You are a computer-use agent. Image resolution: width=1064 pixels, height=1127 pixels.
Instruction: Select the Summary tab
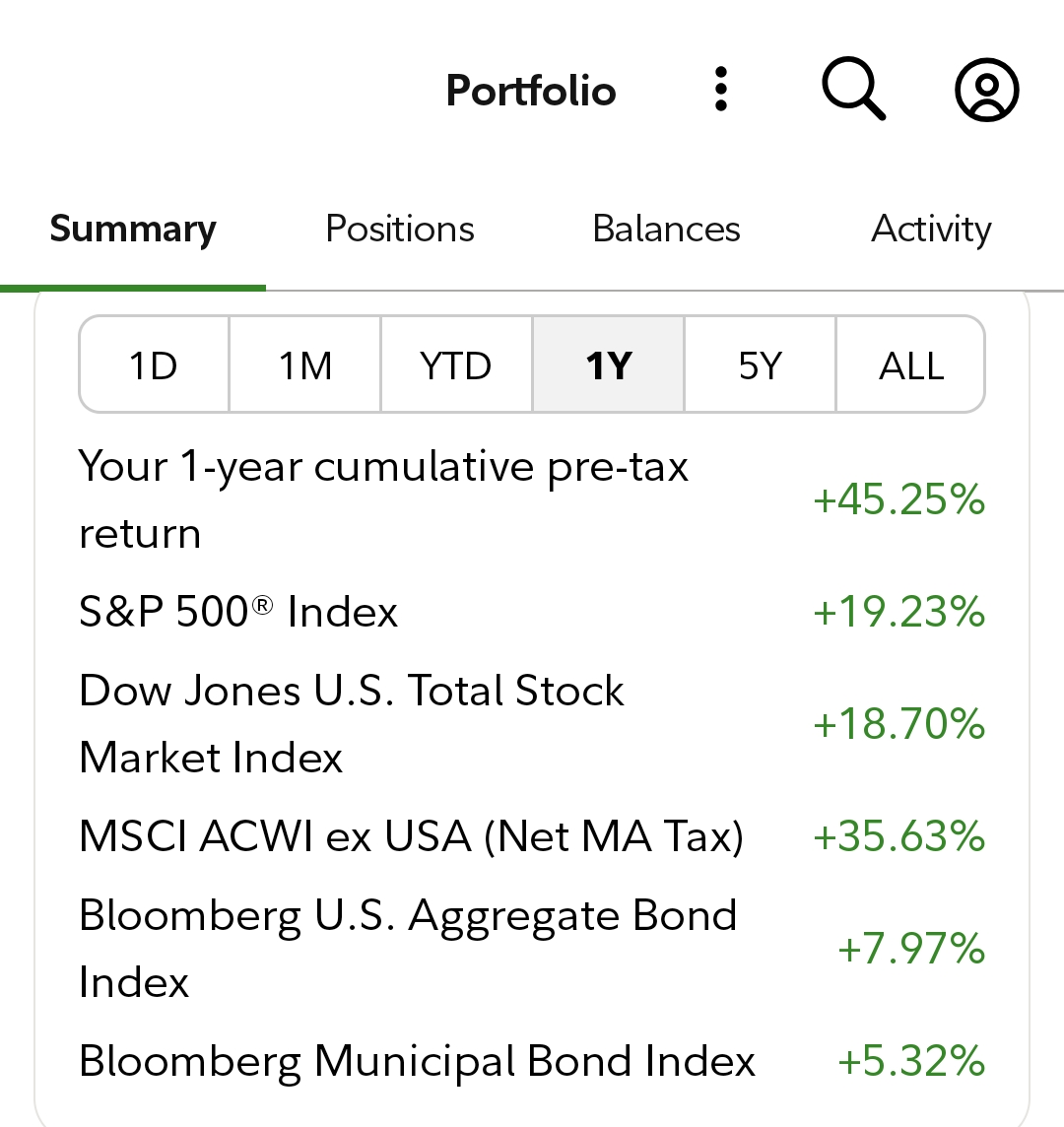pos(133,229)
